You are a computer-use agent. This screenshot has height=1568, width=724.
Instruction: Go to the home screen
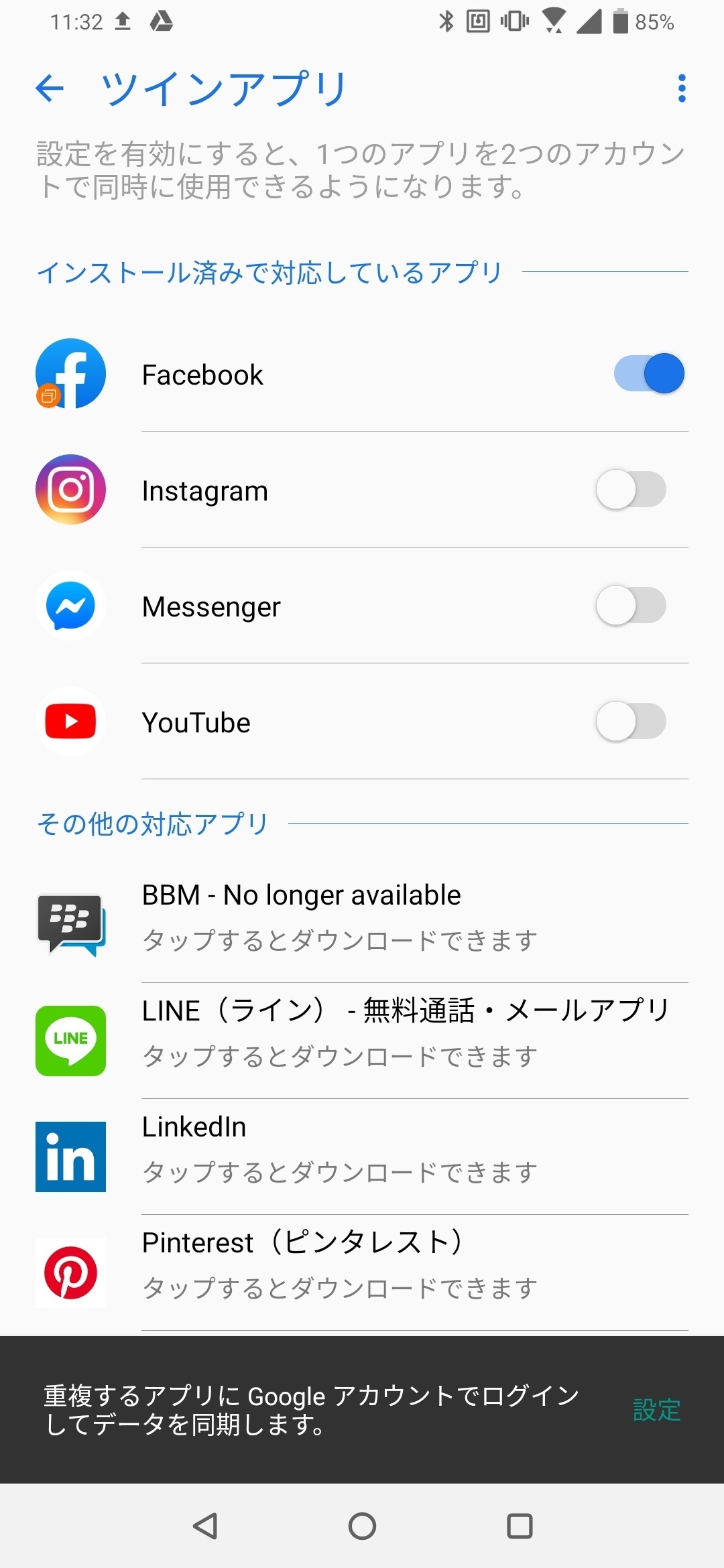362,1526
